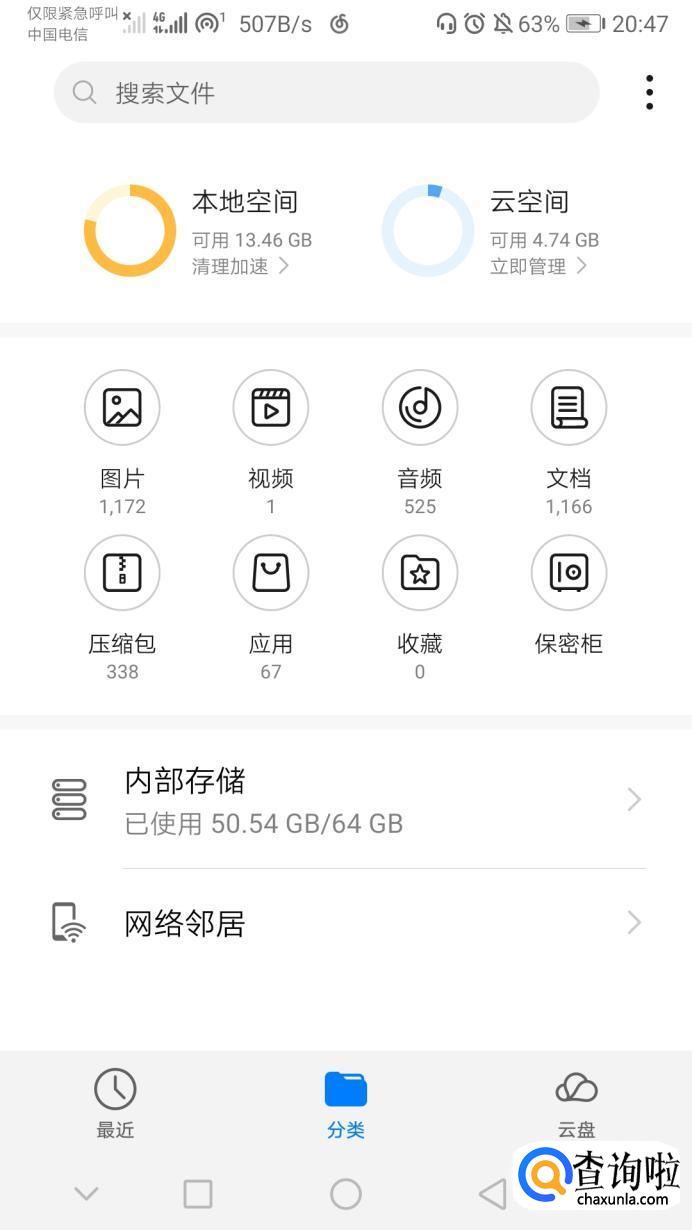Screen dimensions: 692x1230
Task: Select the 分类 tab
Action: tap(346, 1103)
